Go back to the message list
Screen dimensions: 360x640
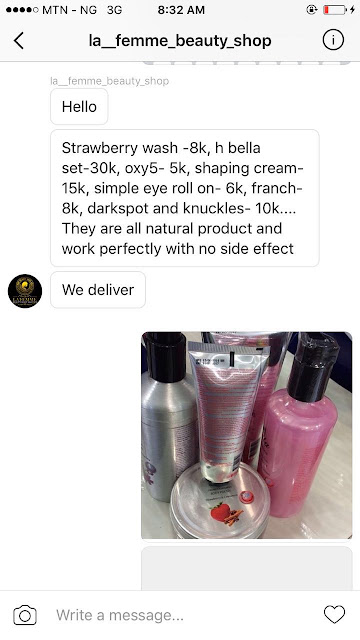coord(19,41)
